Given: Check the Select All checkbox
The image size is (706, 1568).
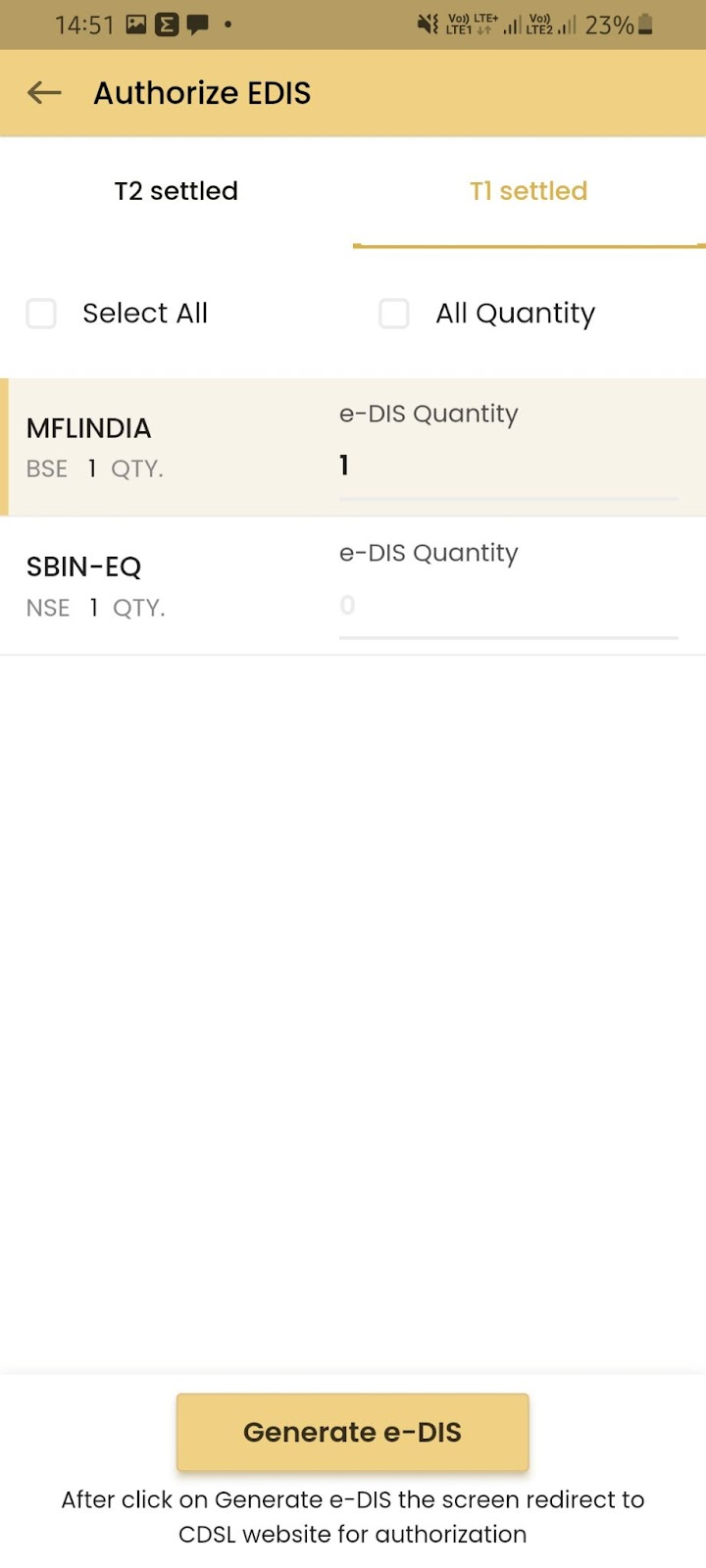Looking at the screenshot, I should point(41,314).
